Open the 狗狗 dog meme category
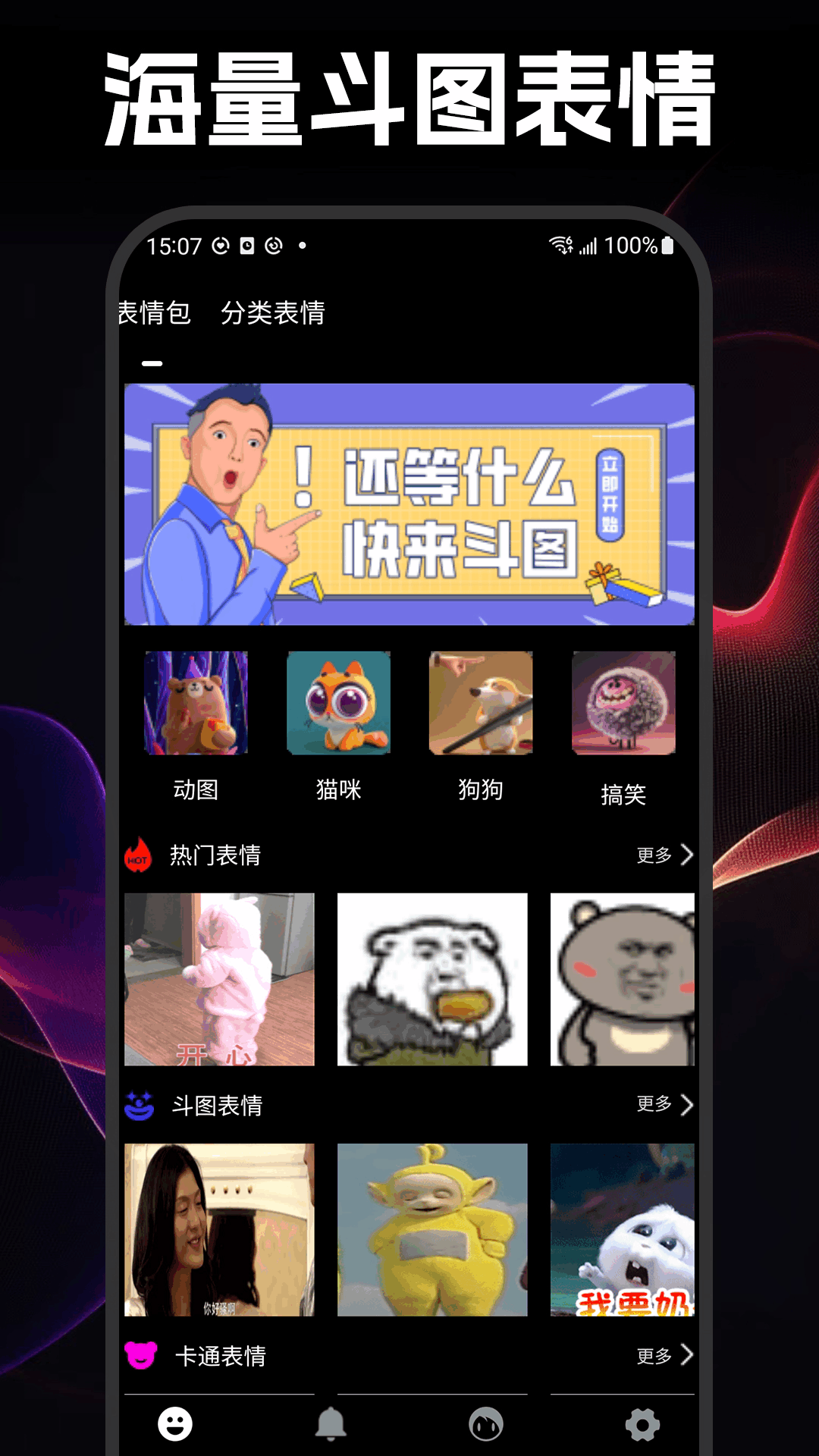This screenshot has width=819, height=1456. [482, 704]
